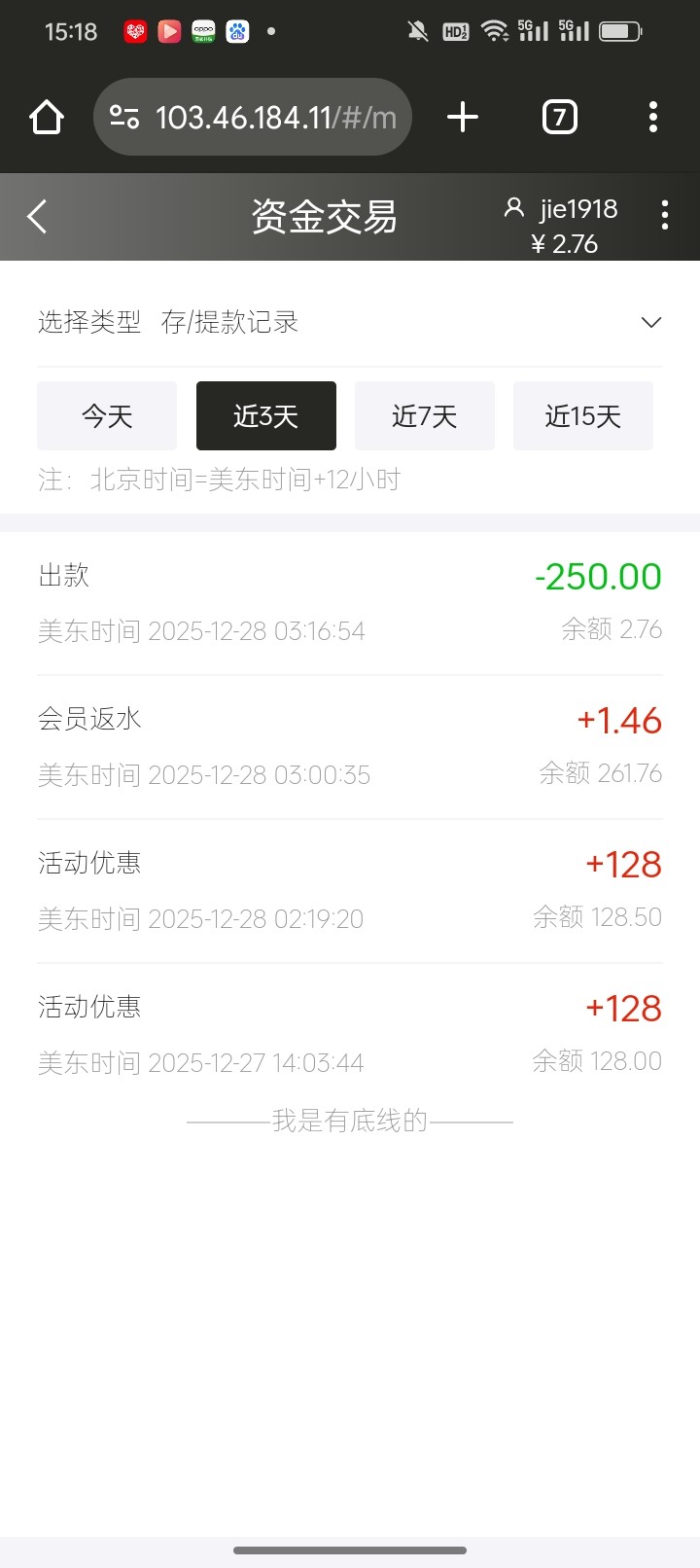Switch to the 近7天 time range
This screenshot has height=1568, width=700.
click(425, 416)
